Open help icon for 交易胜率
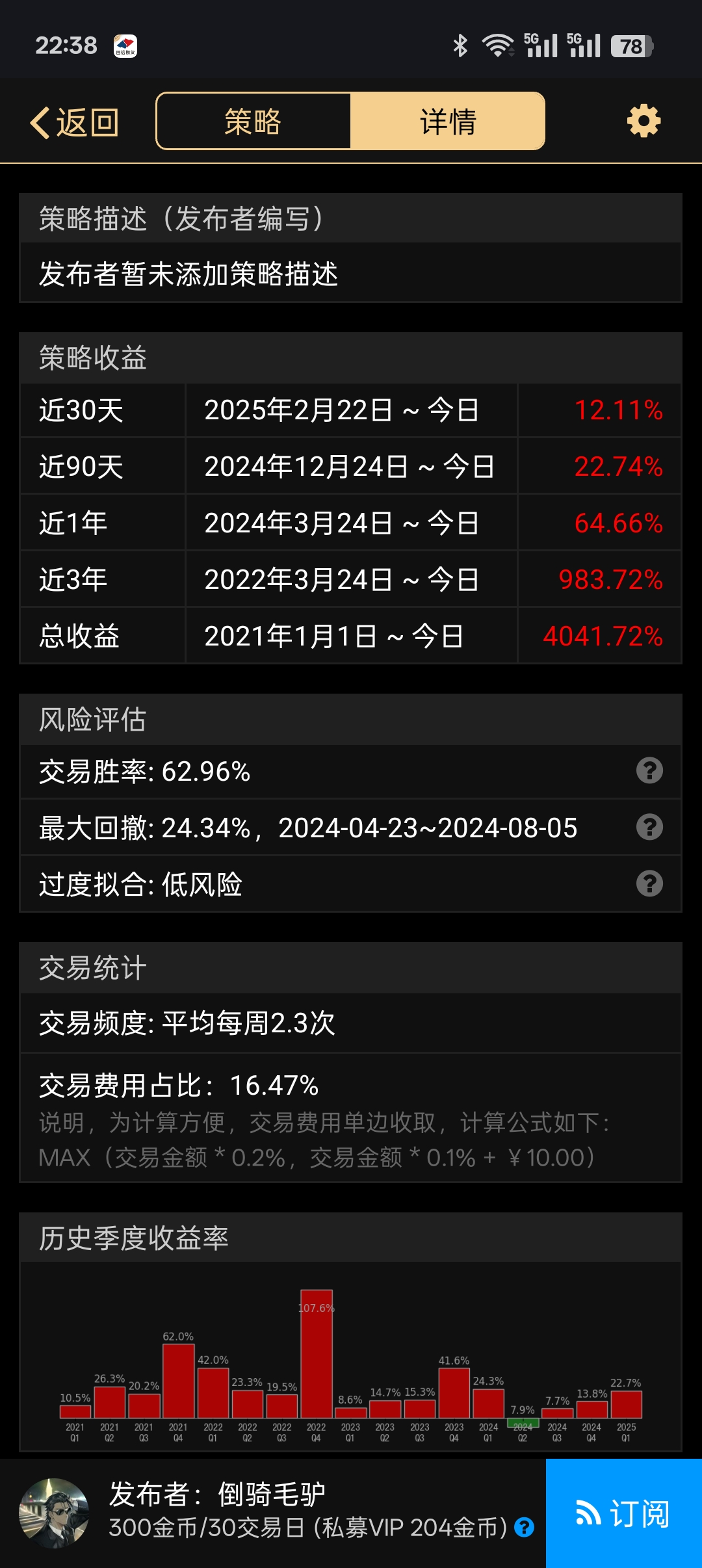Image resolution: width=702 pixels, height=1568 pixels. coord(649,771)
